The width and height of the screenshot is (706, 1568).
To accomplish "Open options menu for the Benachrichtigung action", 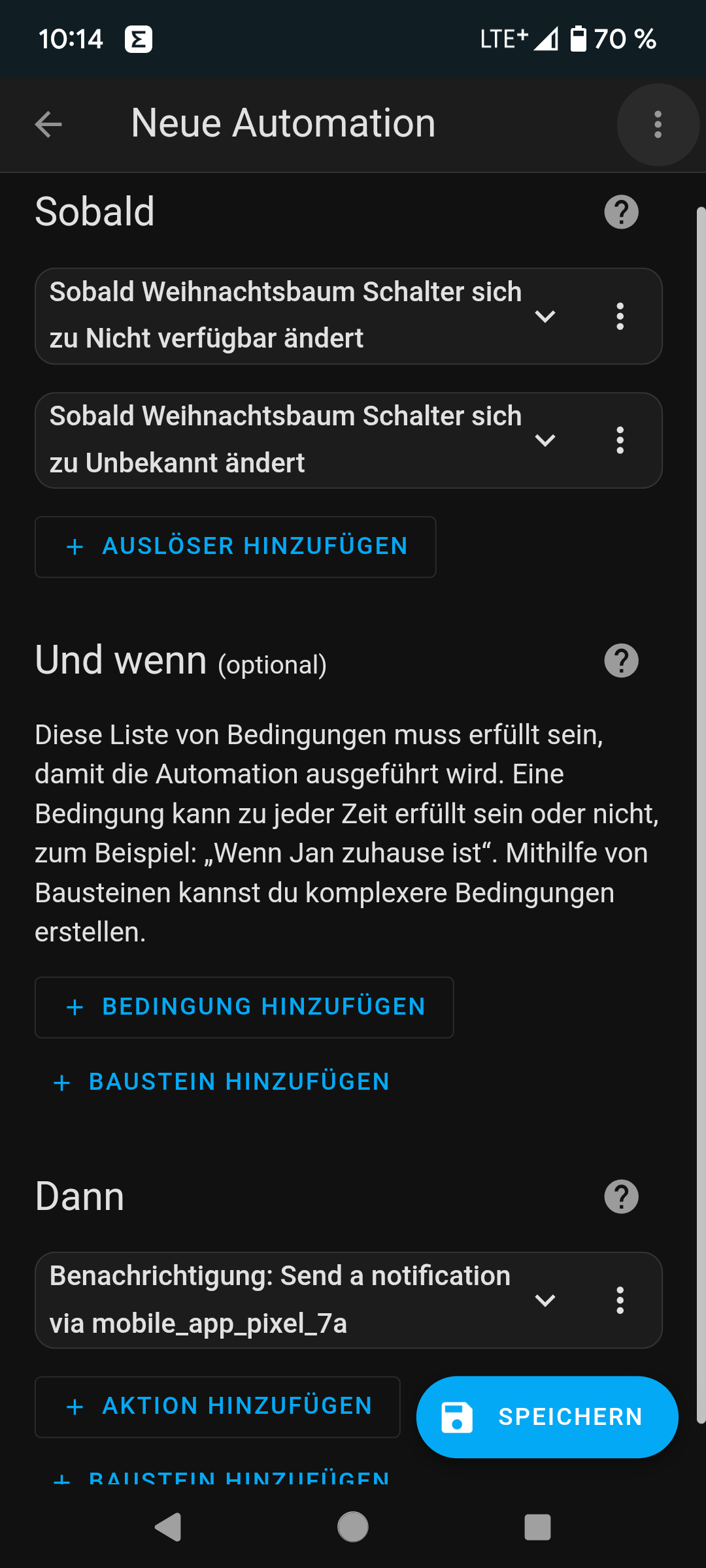I will (x=620, y=1300).
